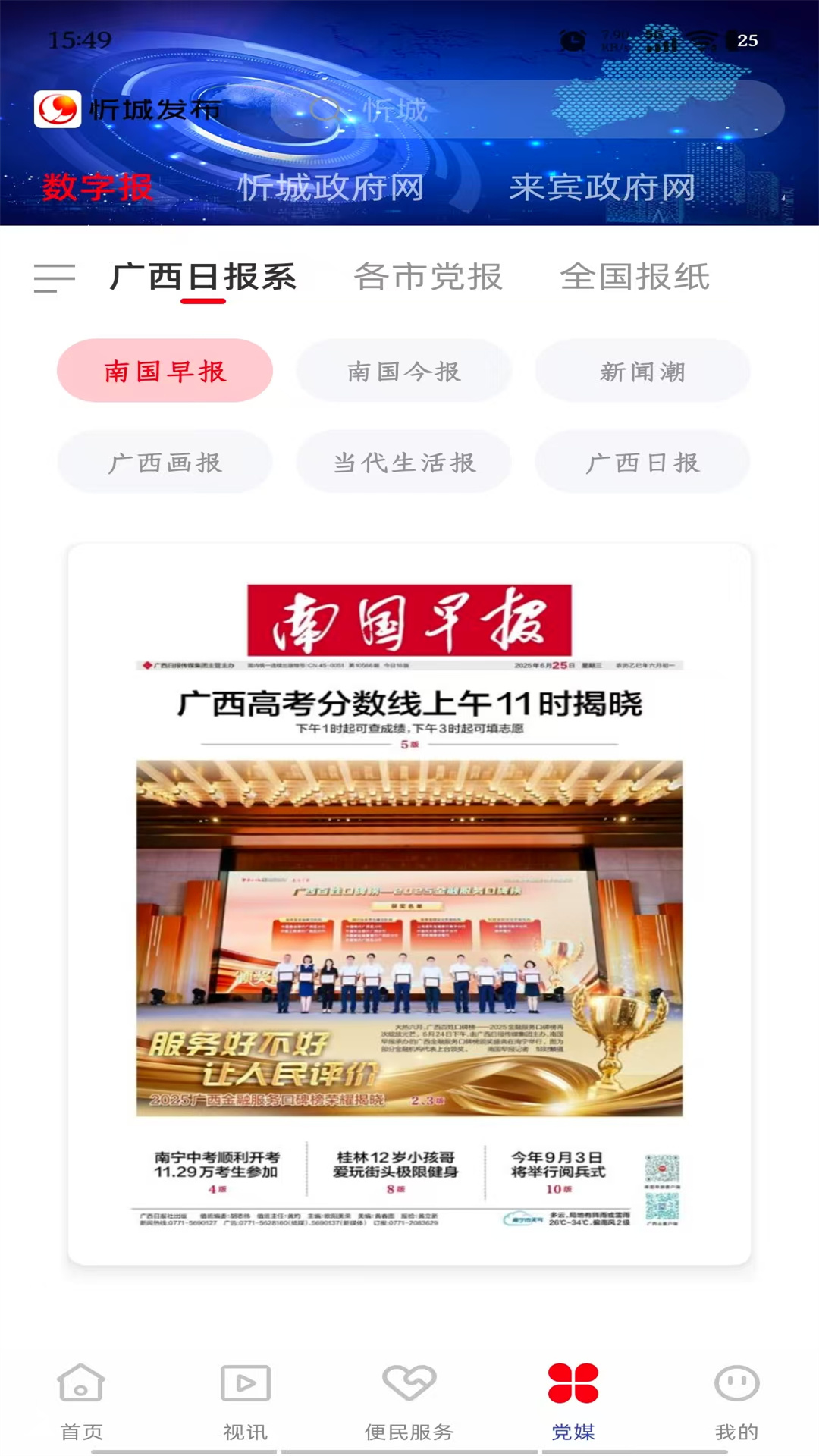
Task: Tap the search magnifier icon
Action: 326,111
